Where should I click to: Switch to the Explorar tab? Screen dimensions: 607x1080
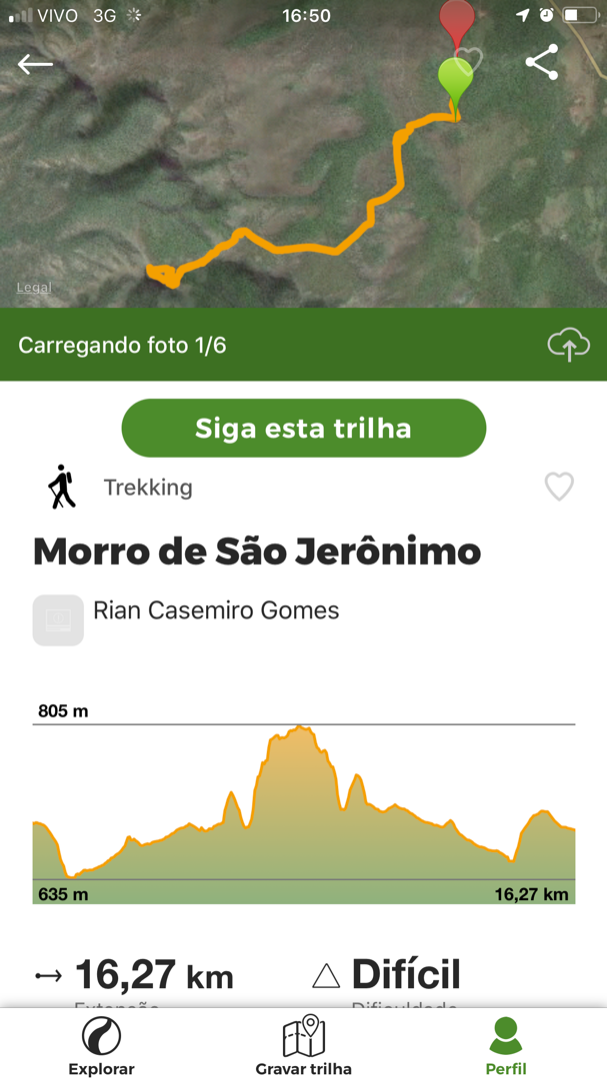pos(101,1045)
